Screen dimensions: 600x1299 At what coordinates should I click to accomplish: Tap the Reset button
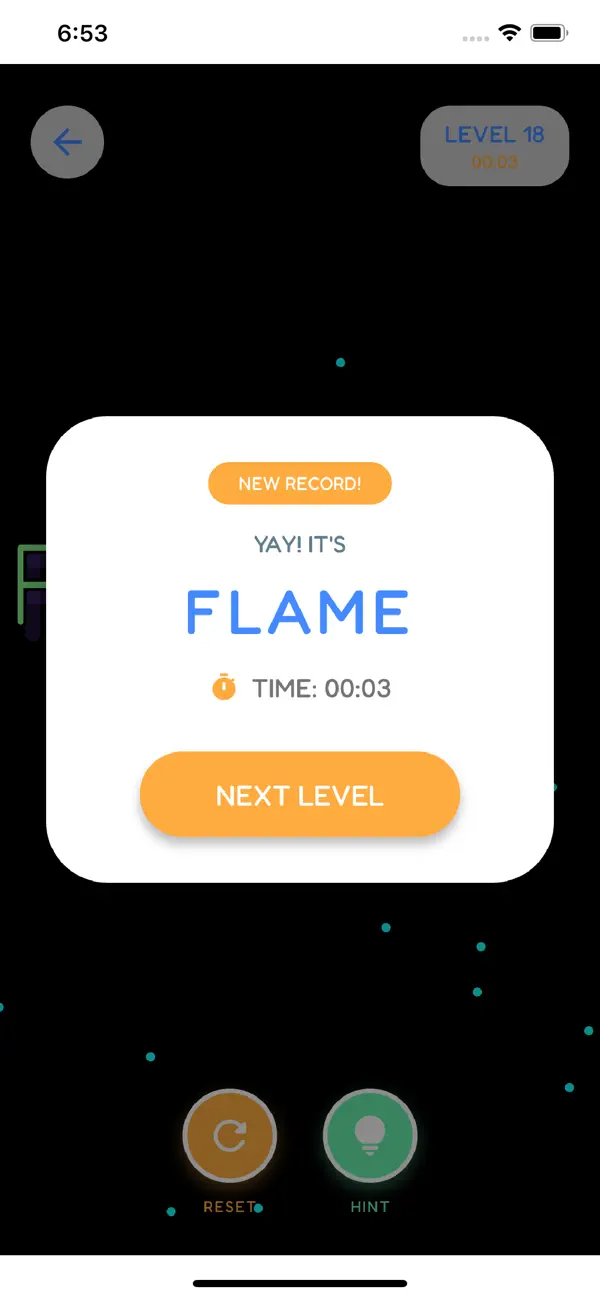tap(230, 1135)
